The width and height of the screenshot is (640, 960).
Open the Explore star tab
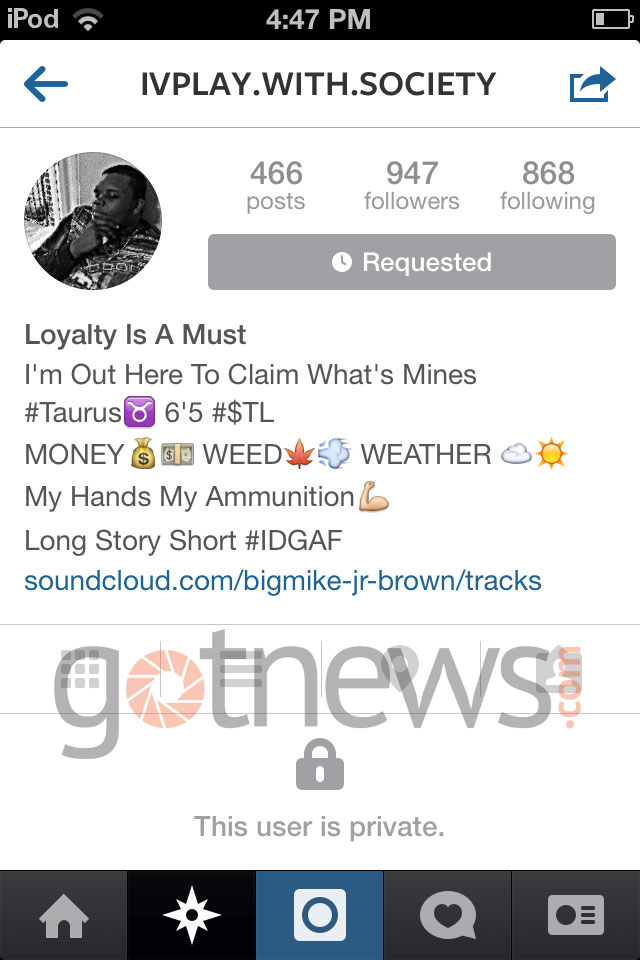(191, 915)
